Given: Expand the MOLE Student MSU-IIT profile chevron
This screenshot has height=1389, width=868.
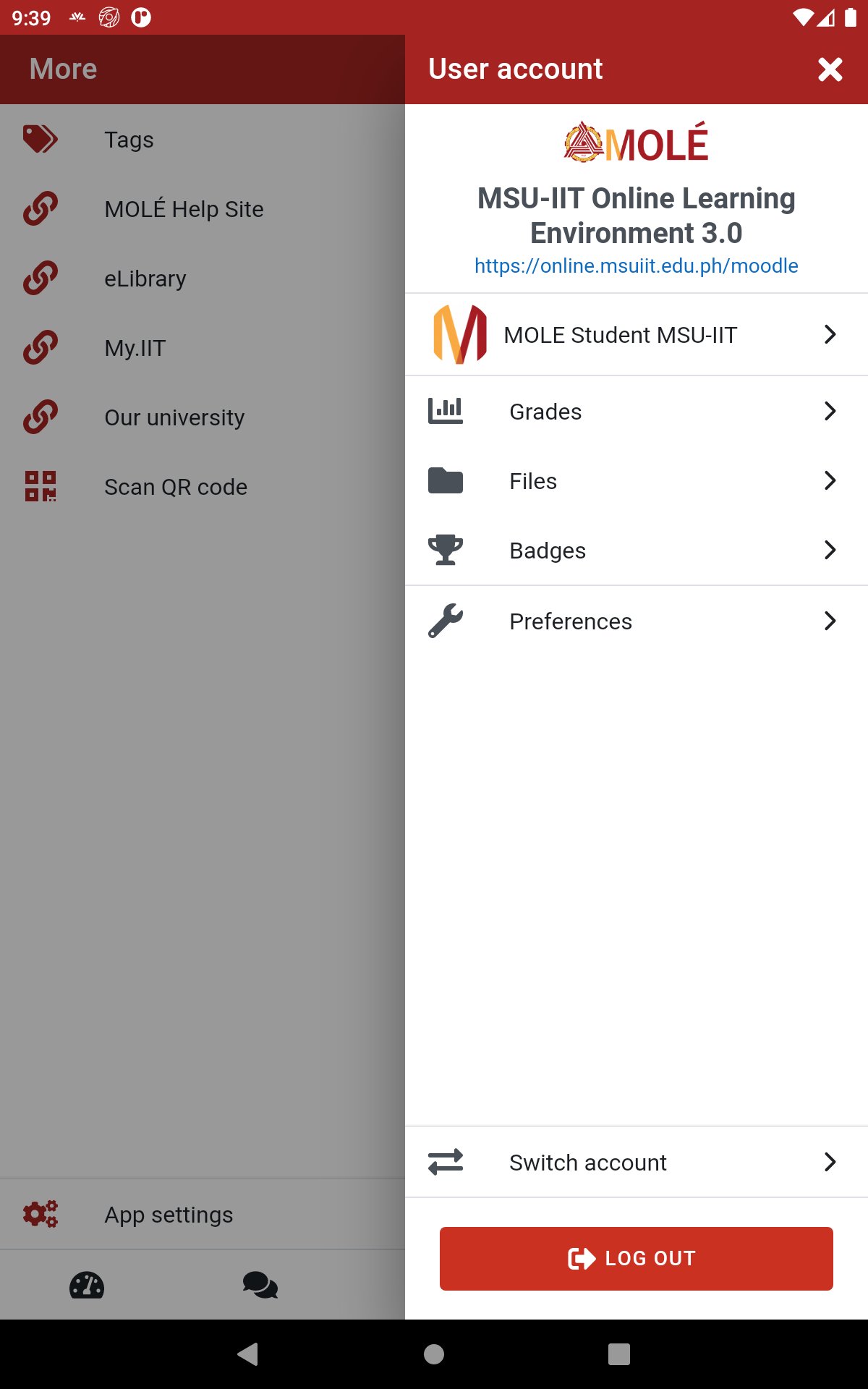Looking at the screenshot, I should coord(830,334).
